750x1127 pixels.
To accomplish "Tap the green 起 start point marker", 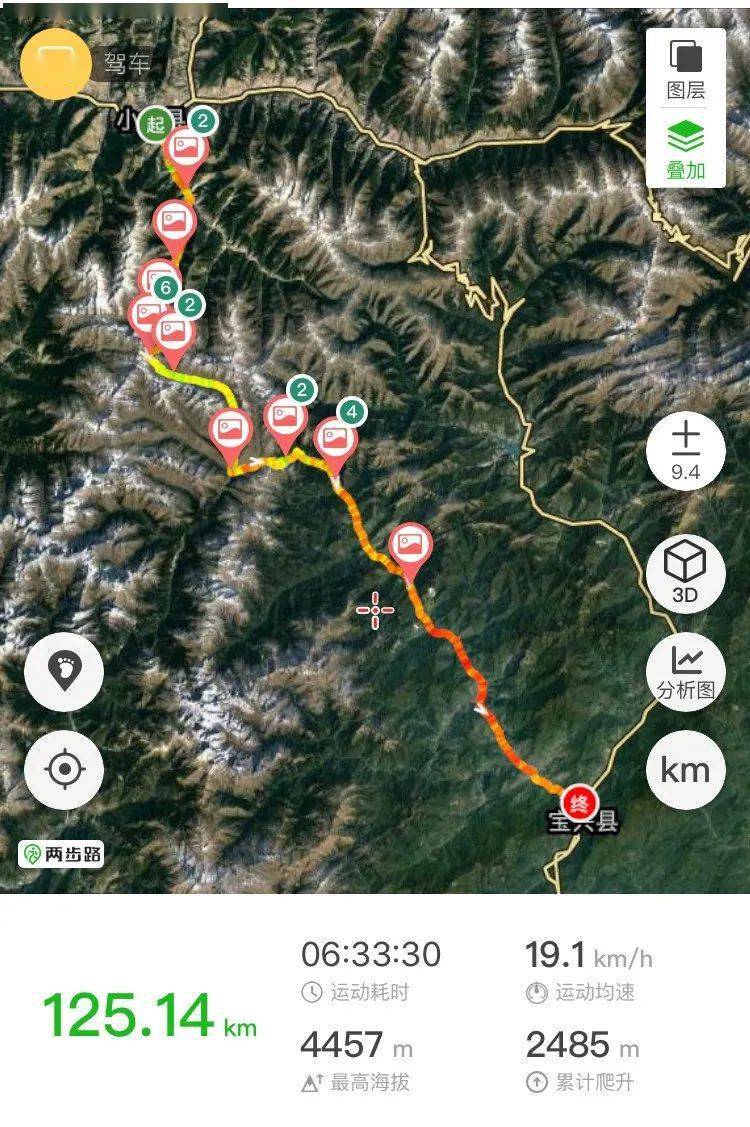I will pyautogui.click(x=153, y=124).
